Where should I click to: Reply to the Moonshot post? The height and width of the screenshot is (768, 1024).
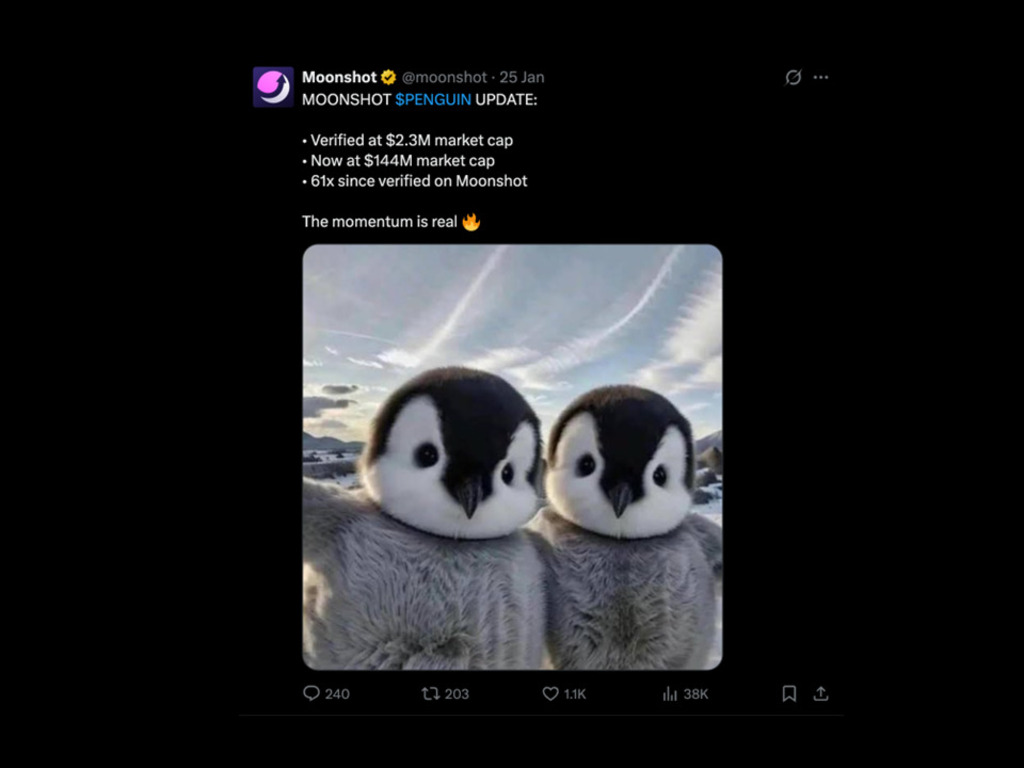pos(311,693)
